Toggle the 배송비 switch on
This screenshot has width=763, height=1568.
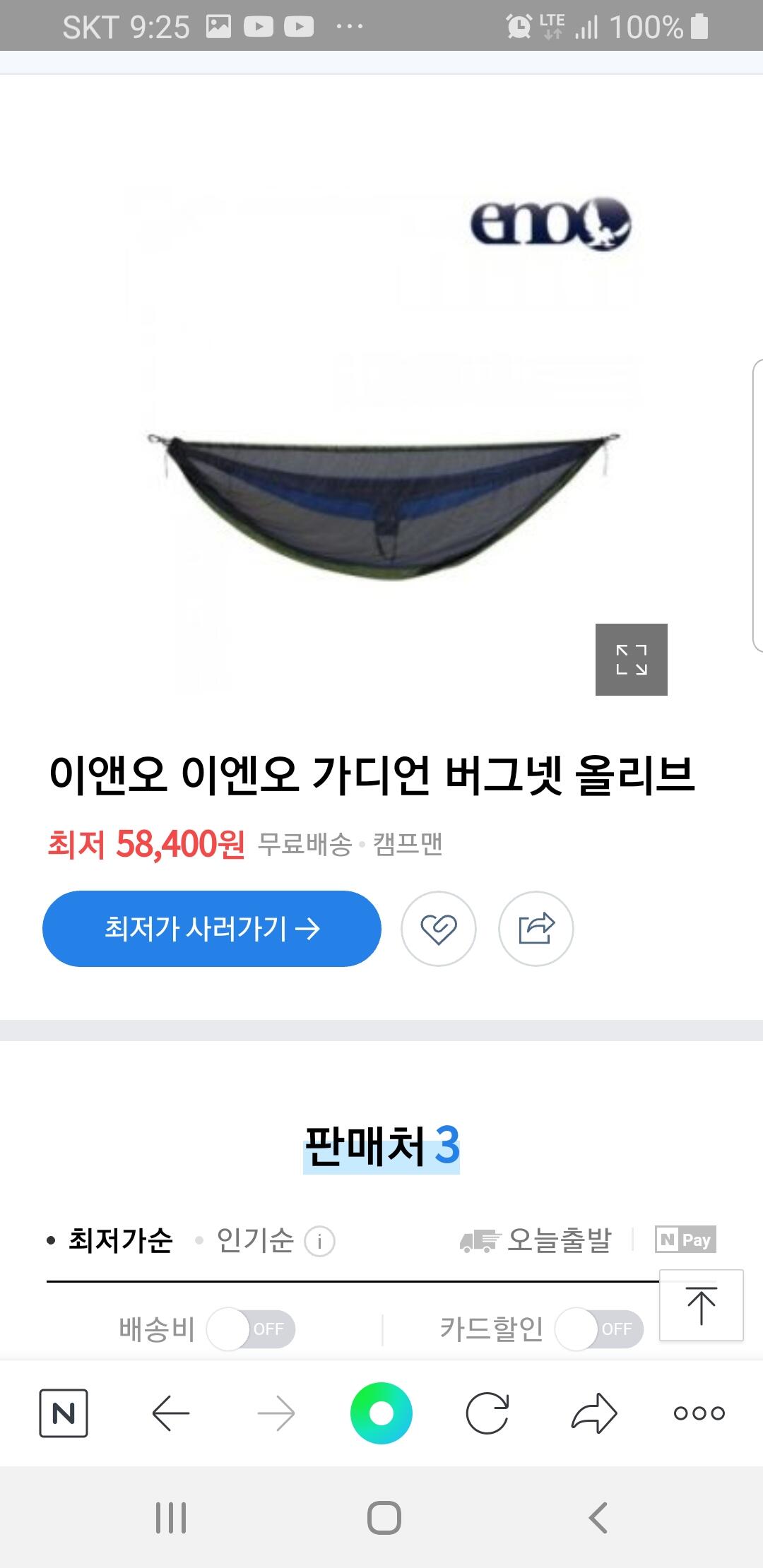251,1329
